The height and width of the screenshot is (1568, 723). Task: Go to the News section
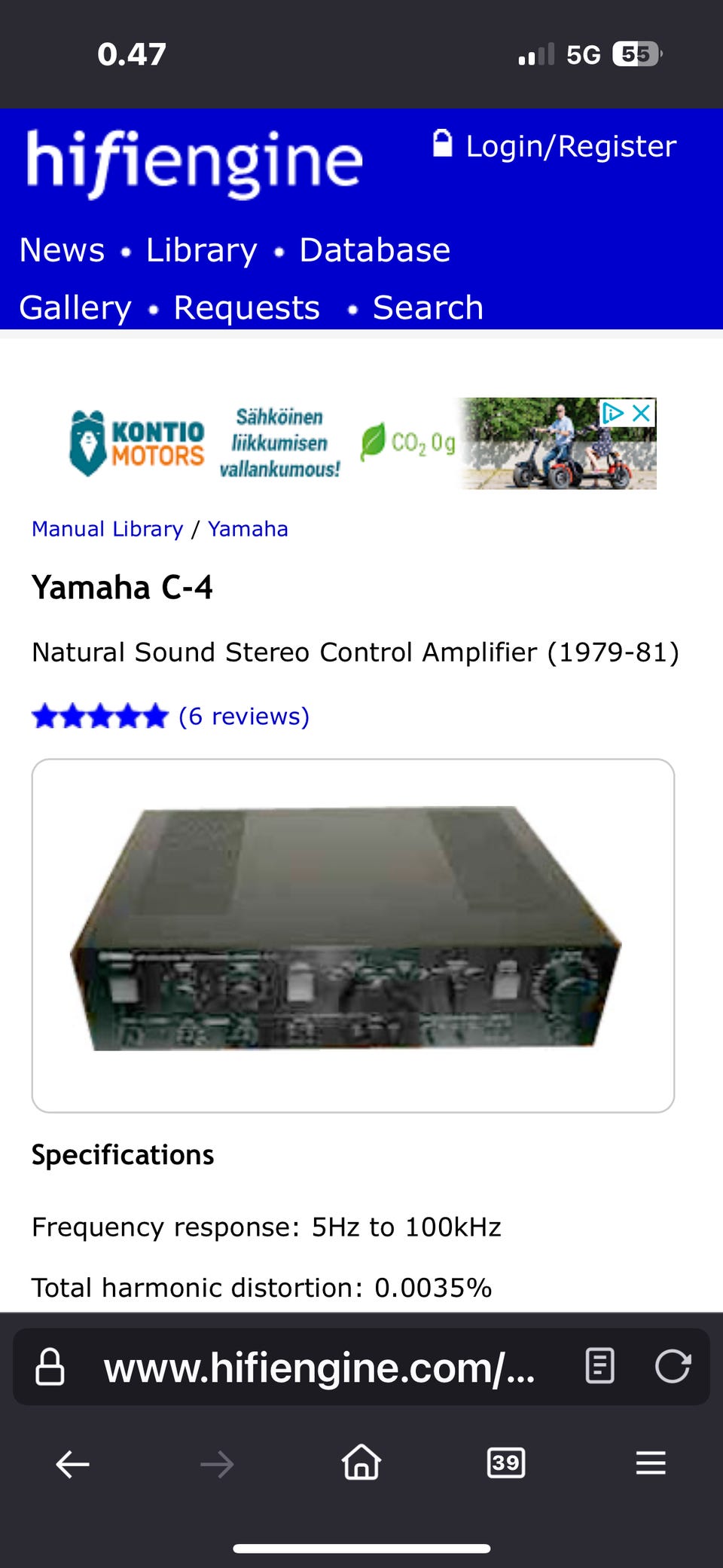[62, 250]
